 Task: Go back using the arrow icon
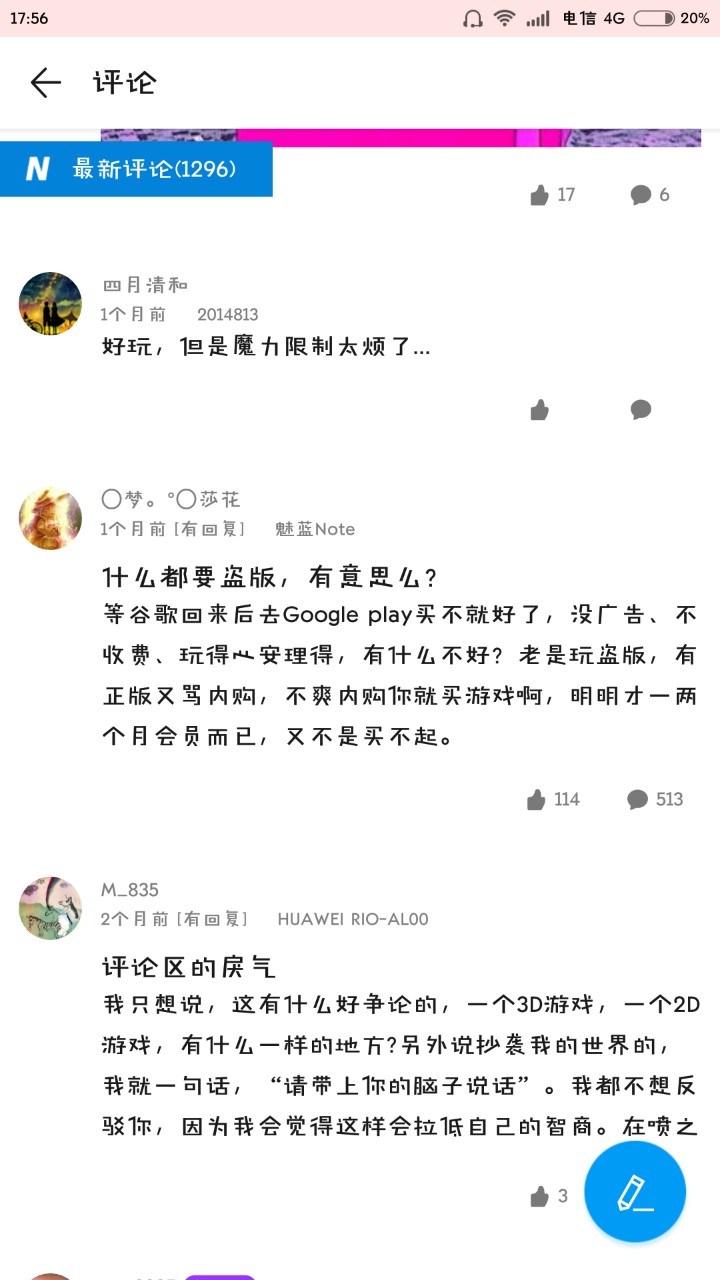[x=46, y=82]
